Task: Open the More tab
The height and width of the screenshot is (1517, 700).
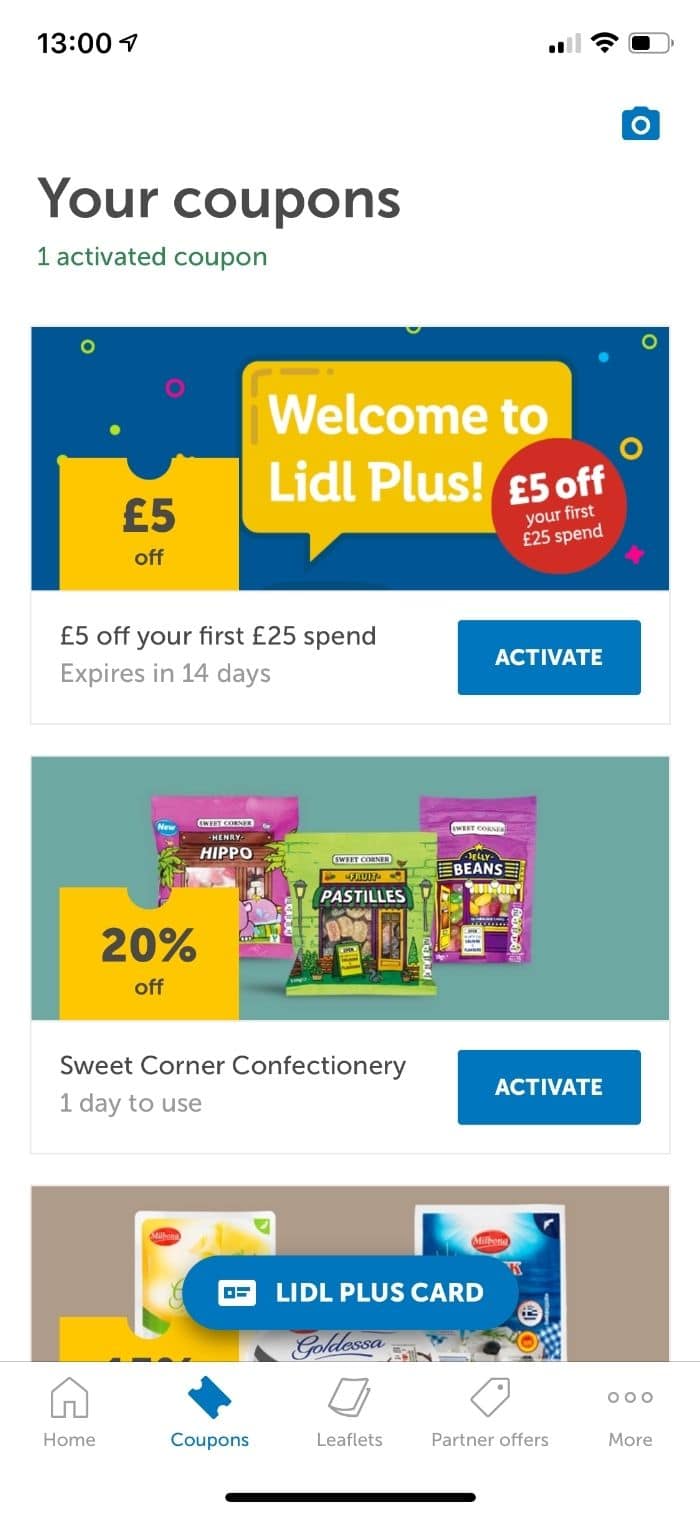Action: [x=630, y=1412]
